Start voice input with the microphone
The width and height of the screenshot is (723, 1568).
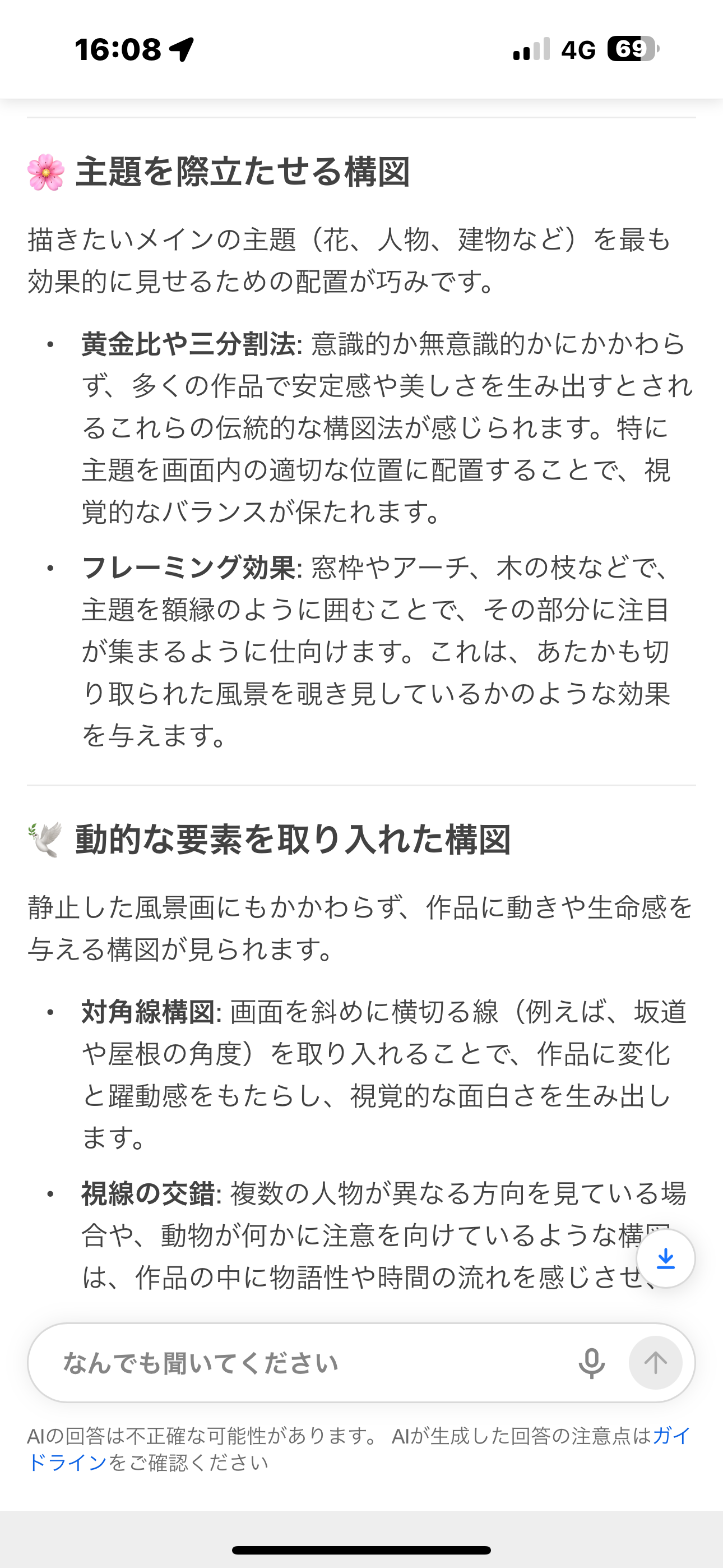pos(591,1363)
